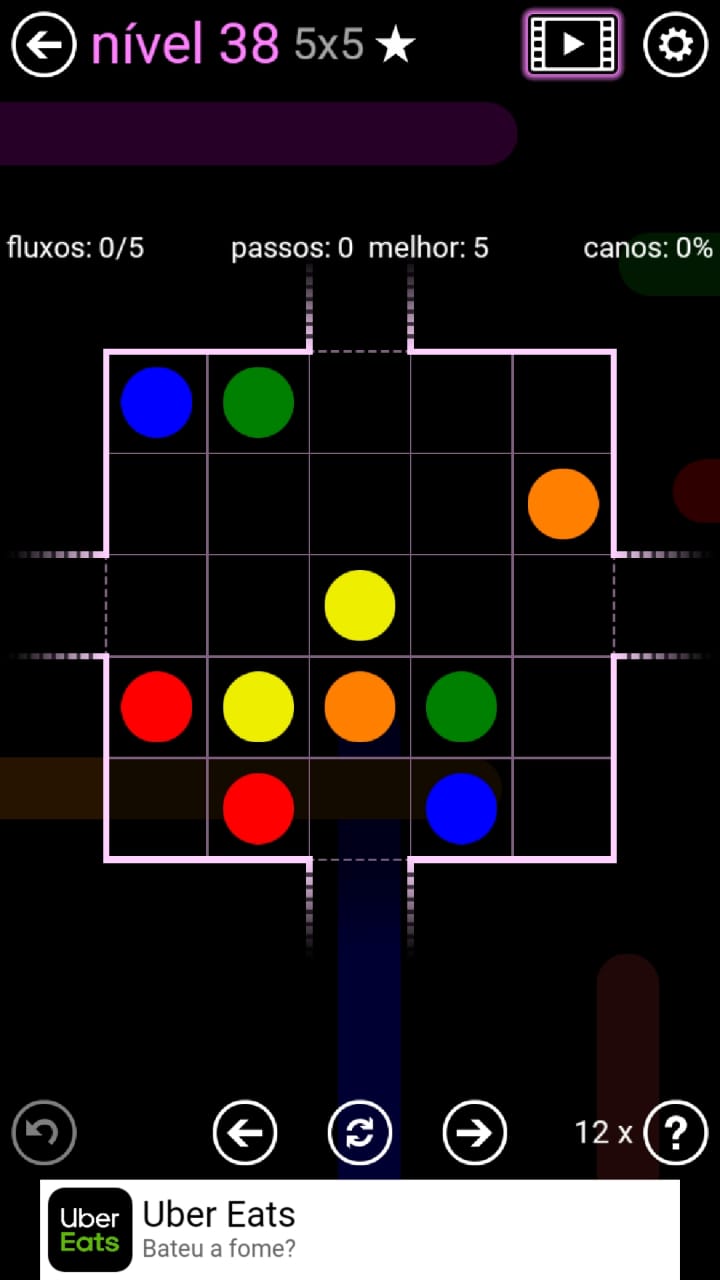Select the red dot in the bottom row
Screen dimensions: 720x1280
[258, 808]
